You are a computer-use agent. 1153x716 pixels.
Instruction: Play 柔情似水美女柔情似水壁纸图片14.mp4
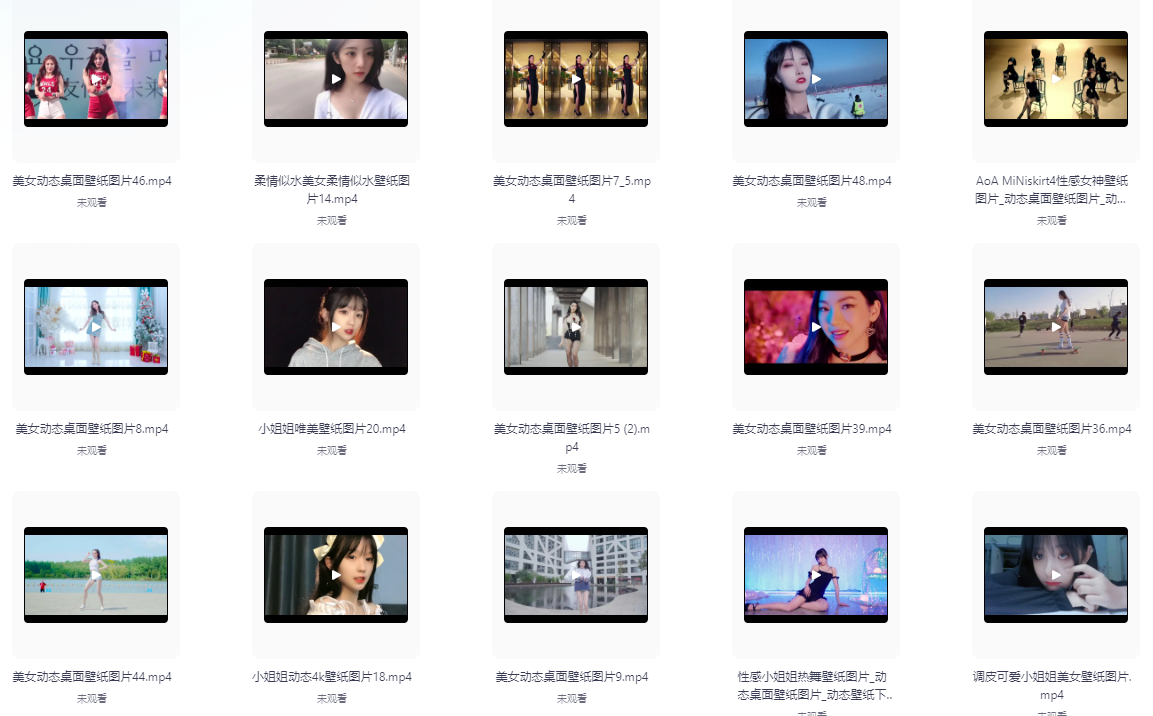pyautogui.click(x=336, y=79)
